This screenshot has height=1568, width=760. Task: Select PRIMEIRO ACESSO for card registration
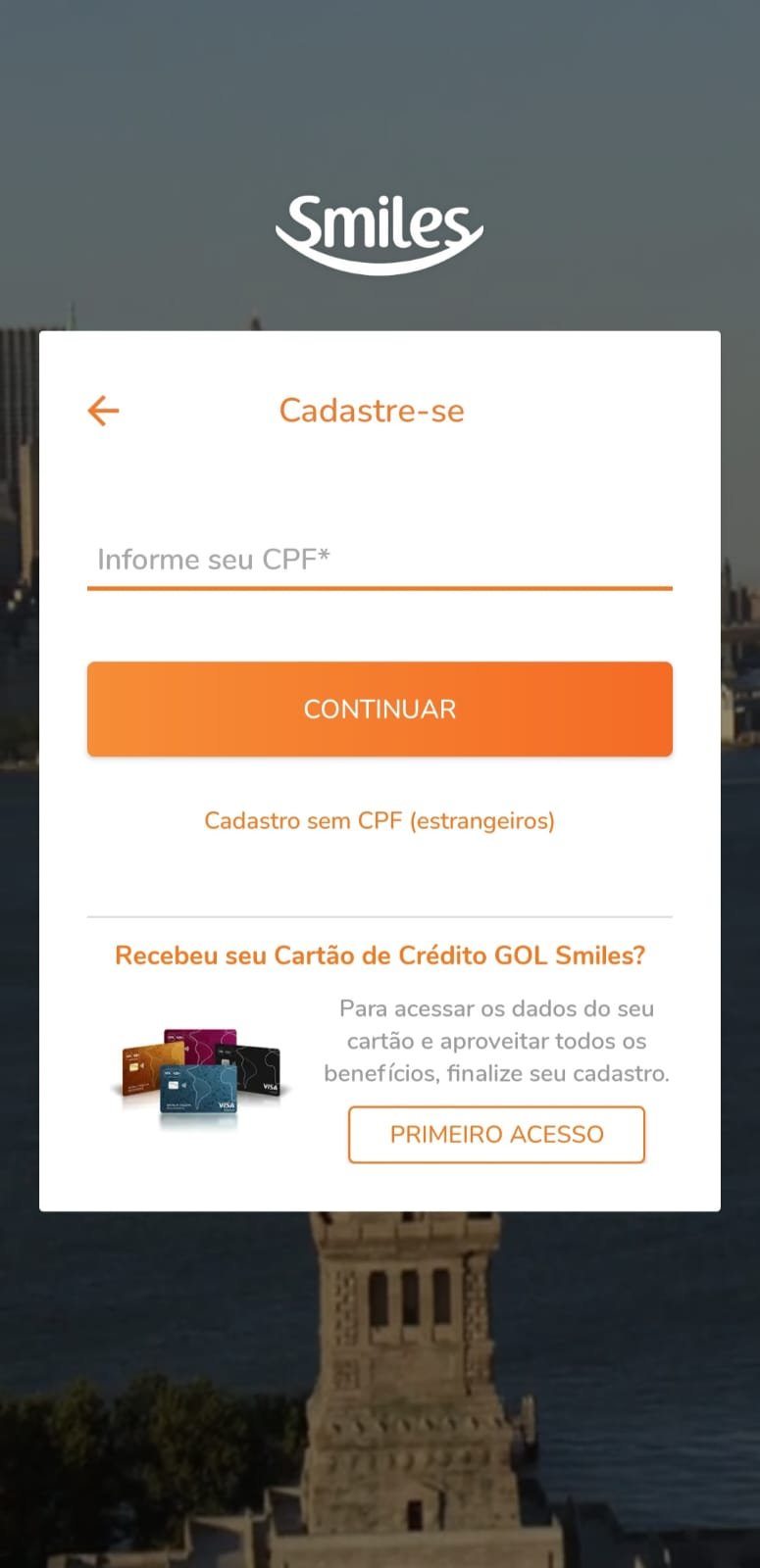pyautogui.click(x=496, y=1134)
